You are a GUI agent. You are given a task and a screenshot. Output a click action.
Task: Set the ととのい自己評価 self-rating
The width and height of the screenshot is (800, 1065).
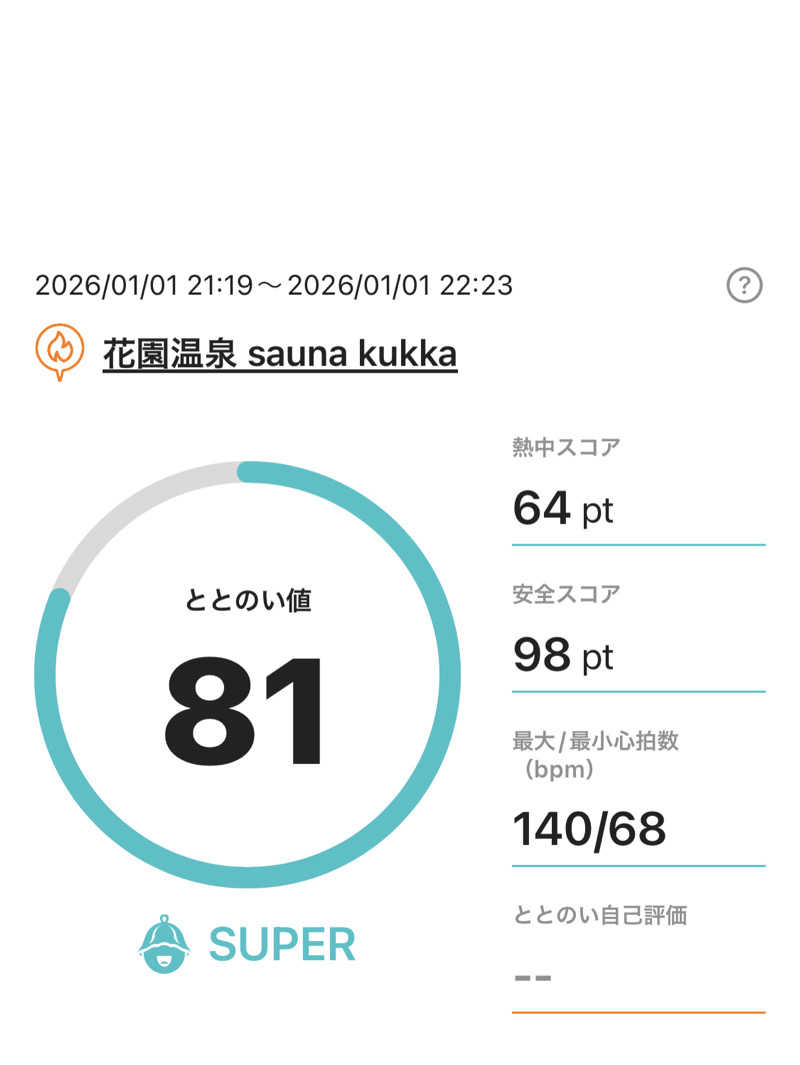[x=638, y=975]
